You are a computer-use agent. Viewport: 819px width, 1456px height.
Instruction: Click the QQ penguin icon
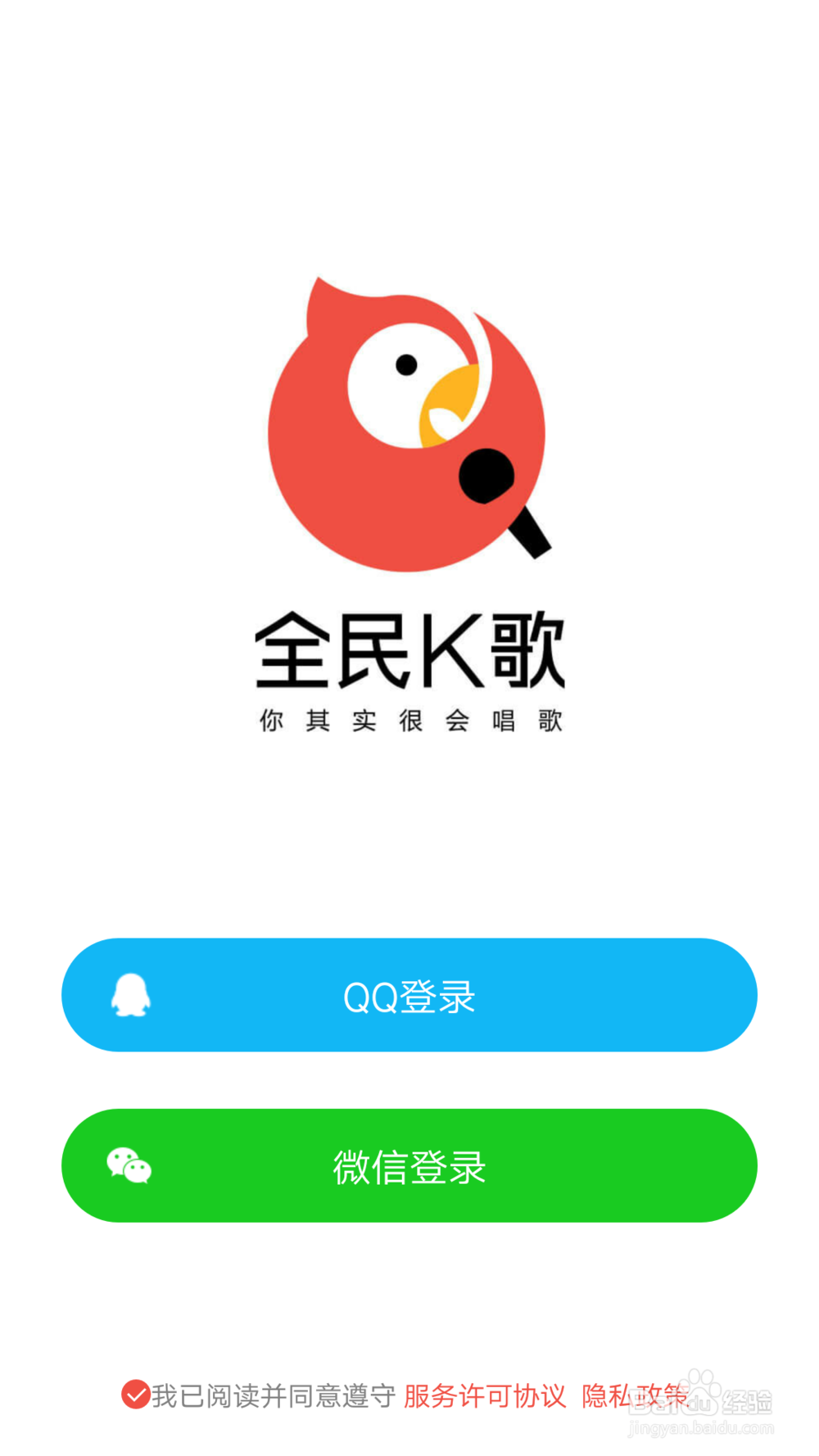coord(129,995)
